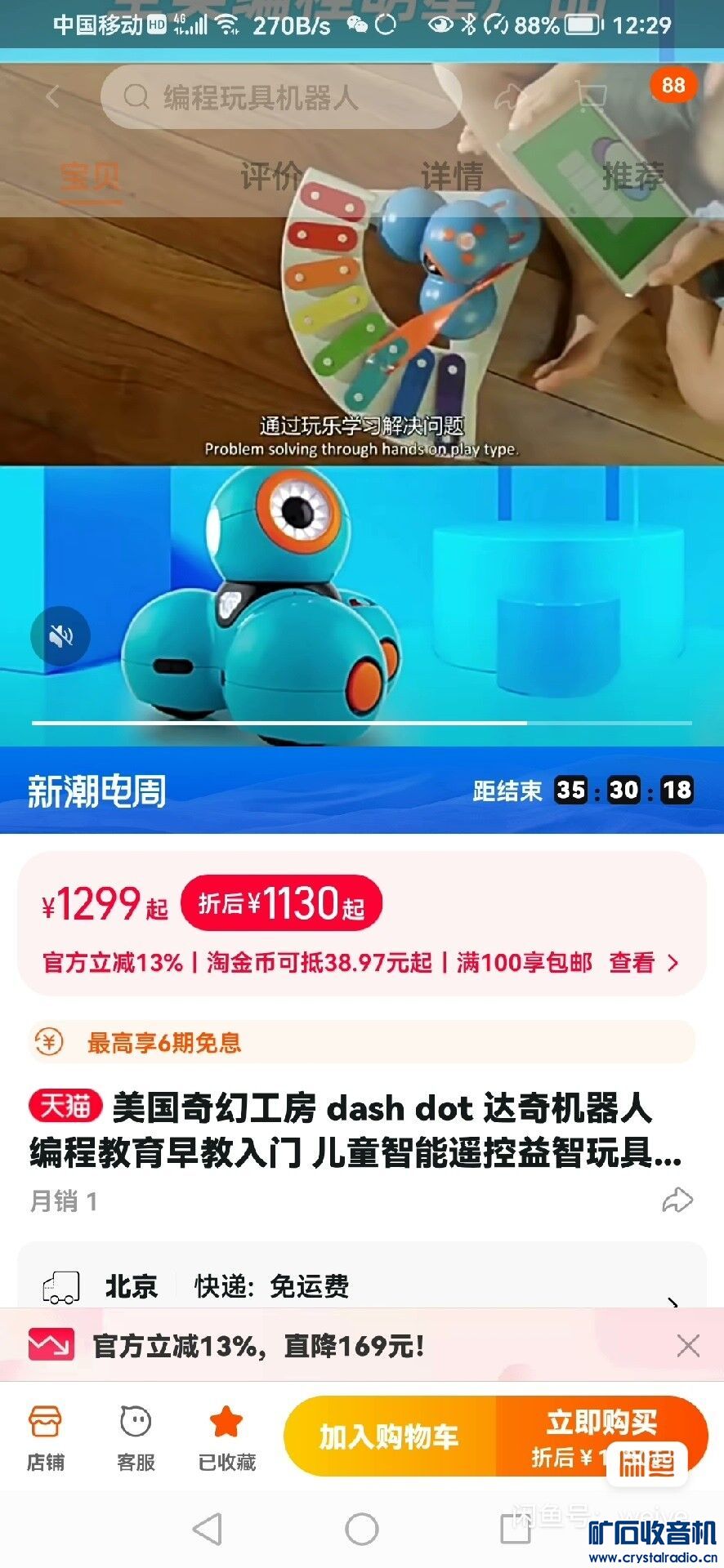The width and height of the screenshot is (724, 1568).
Task: Tap 查看 to view discount details
Action: coord(644,963)
